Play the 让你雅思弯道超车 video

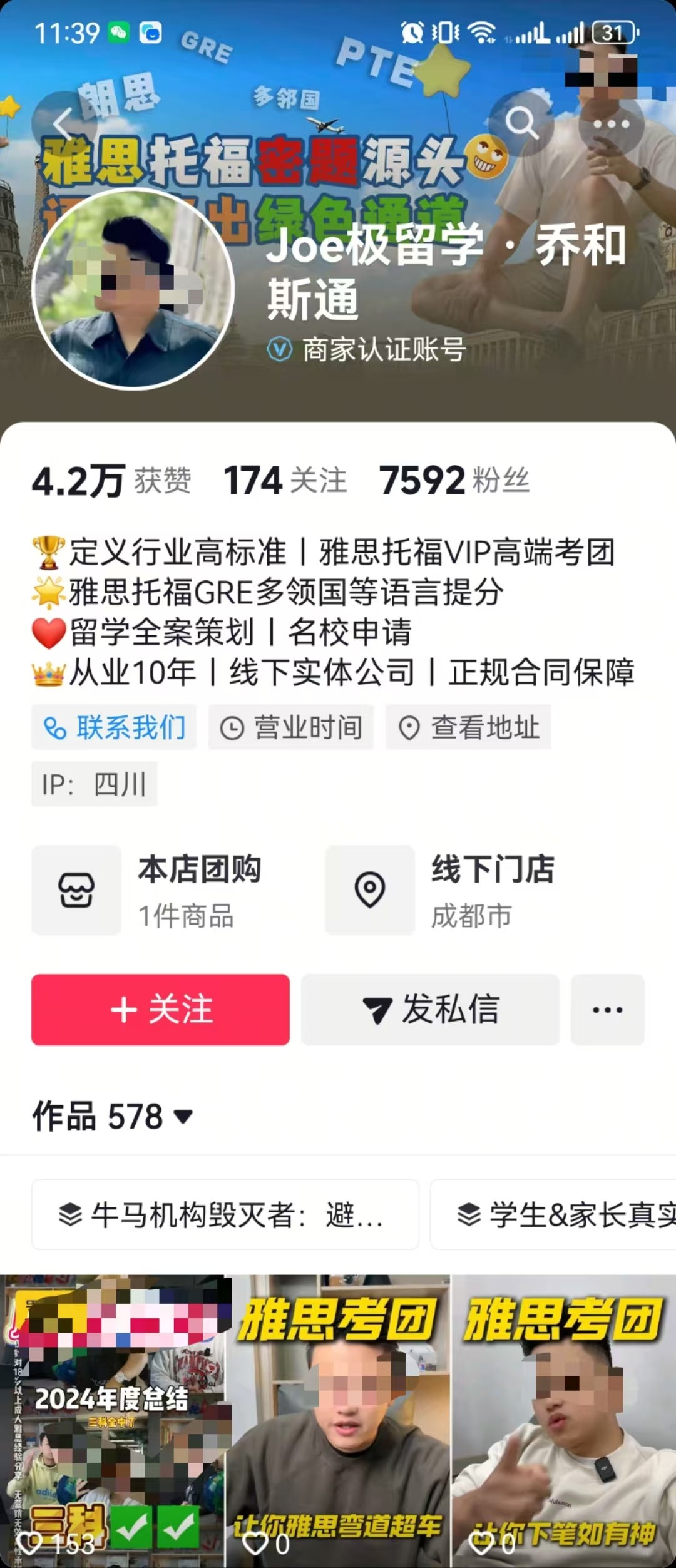tap(337, 1421)
